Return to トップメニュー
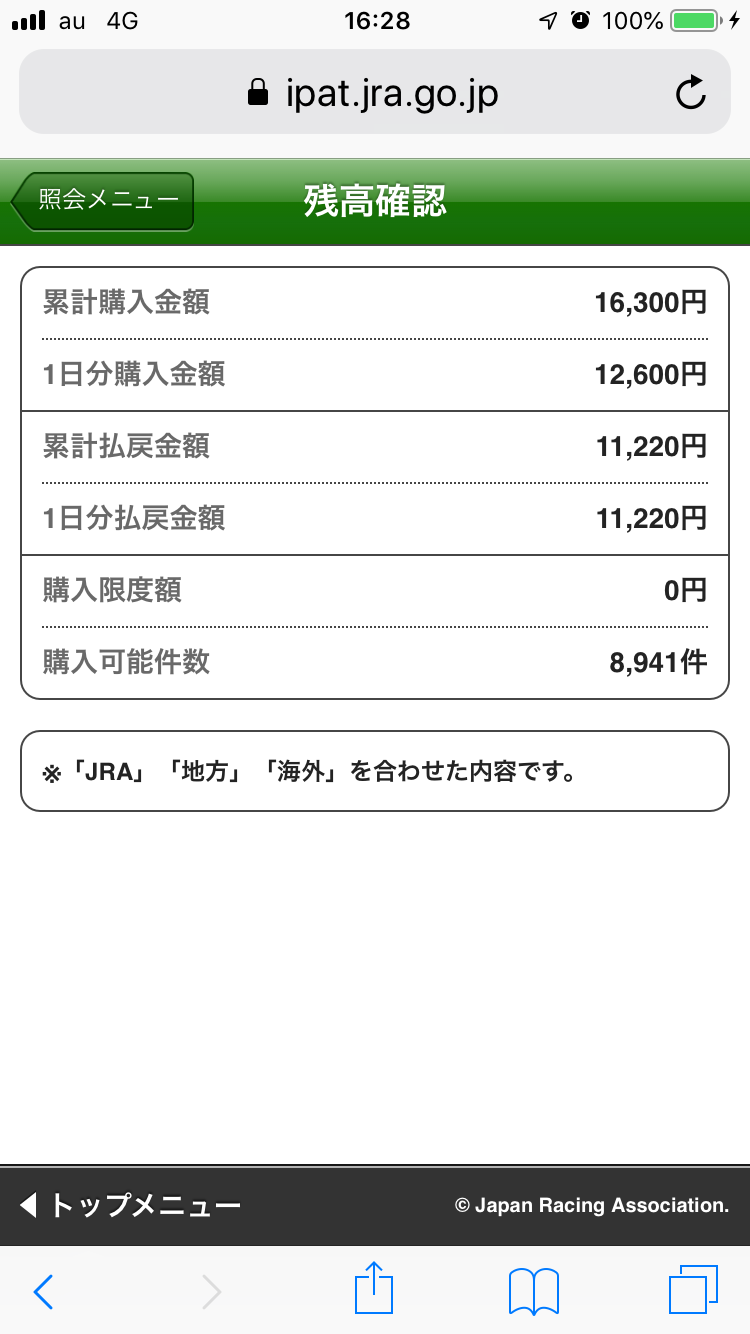 (130, 1205)
